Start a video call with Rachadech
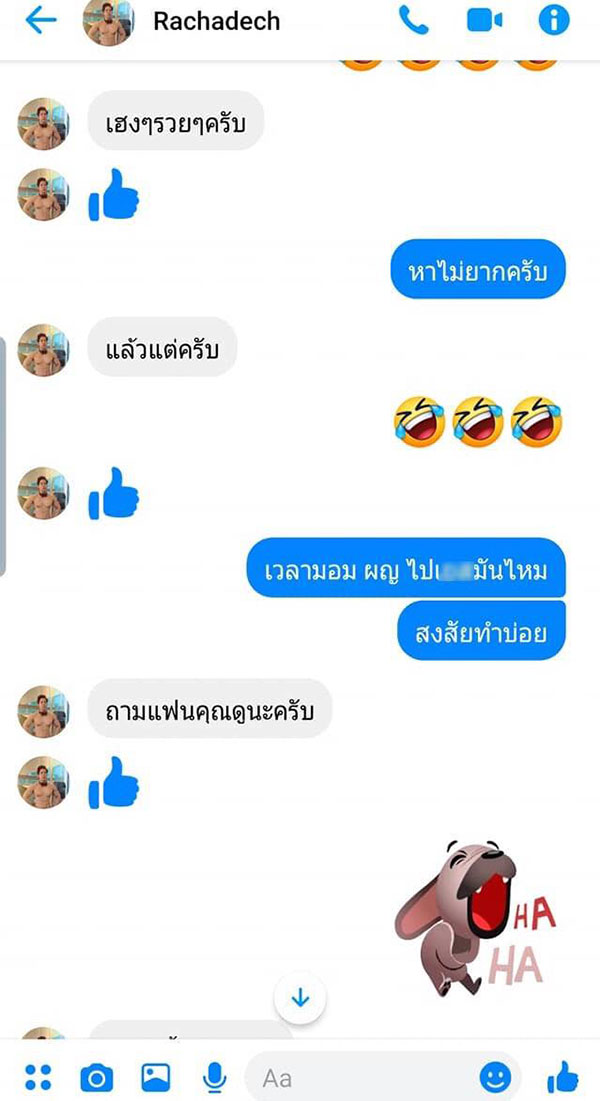Image resolution: width=600 pixels, height=1101 pixels. (x=485, y=21)
